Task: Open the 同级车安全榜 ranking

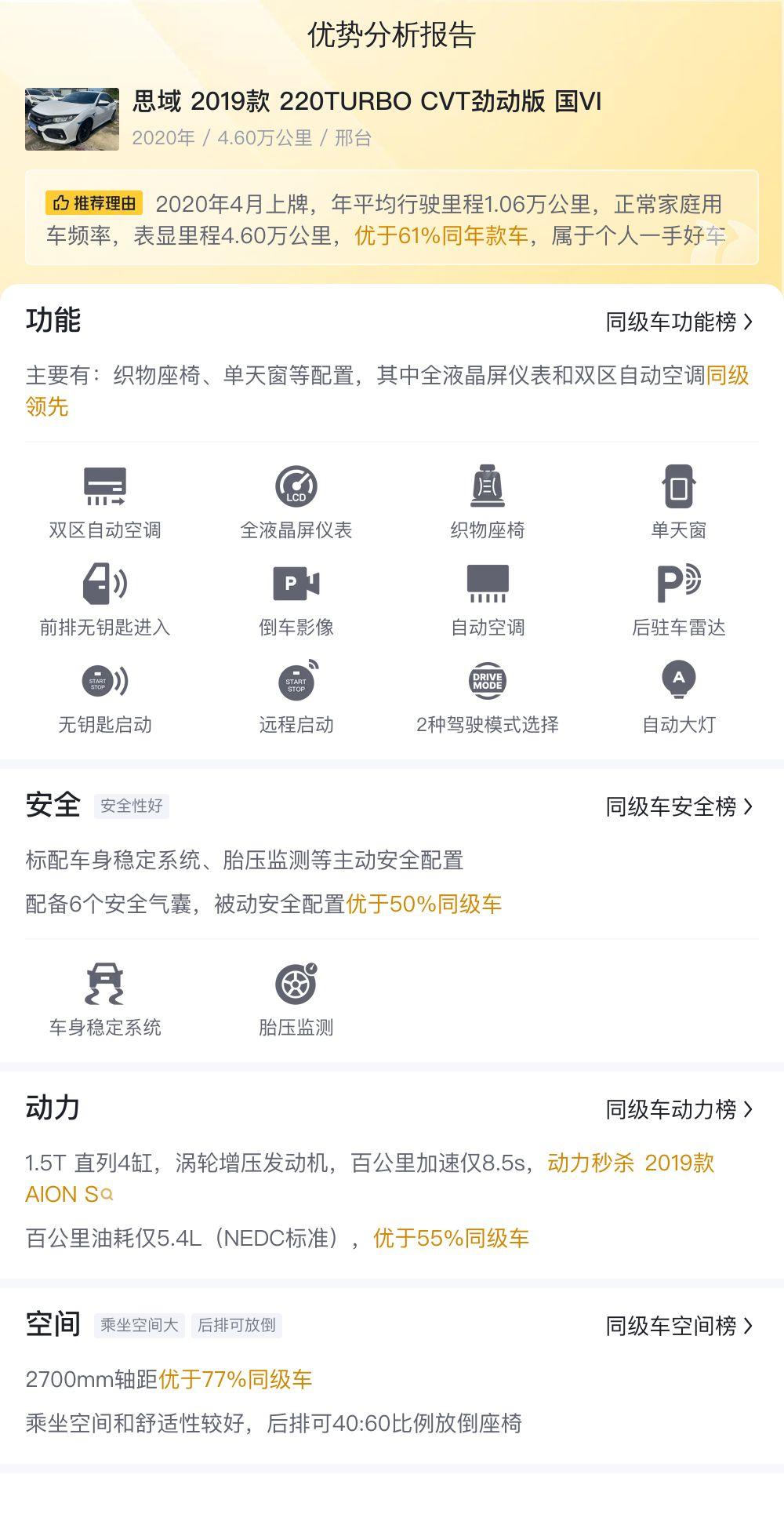Action: [678, 806]
